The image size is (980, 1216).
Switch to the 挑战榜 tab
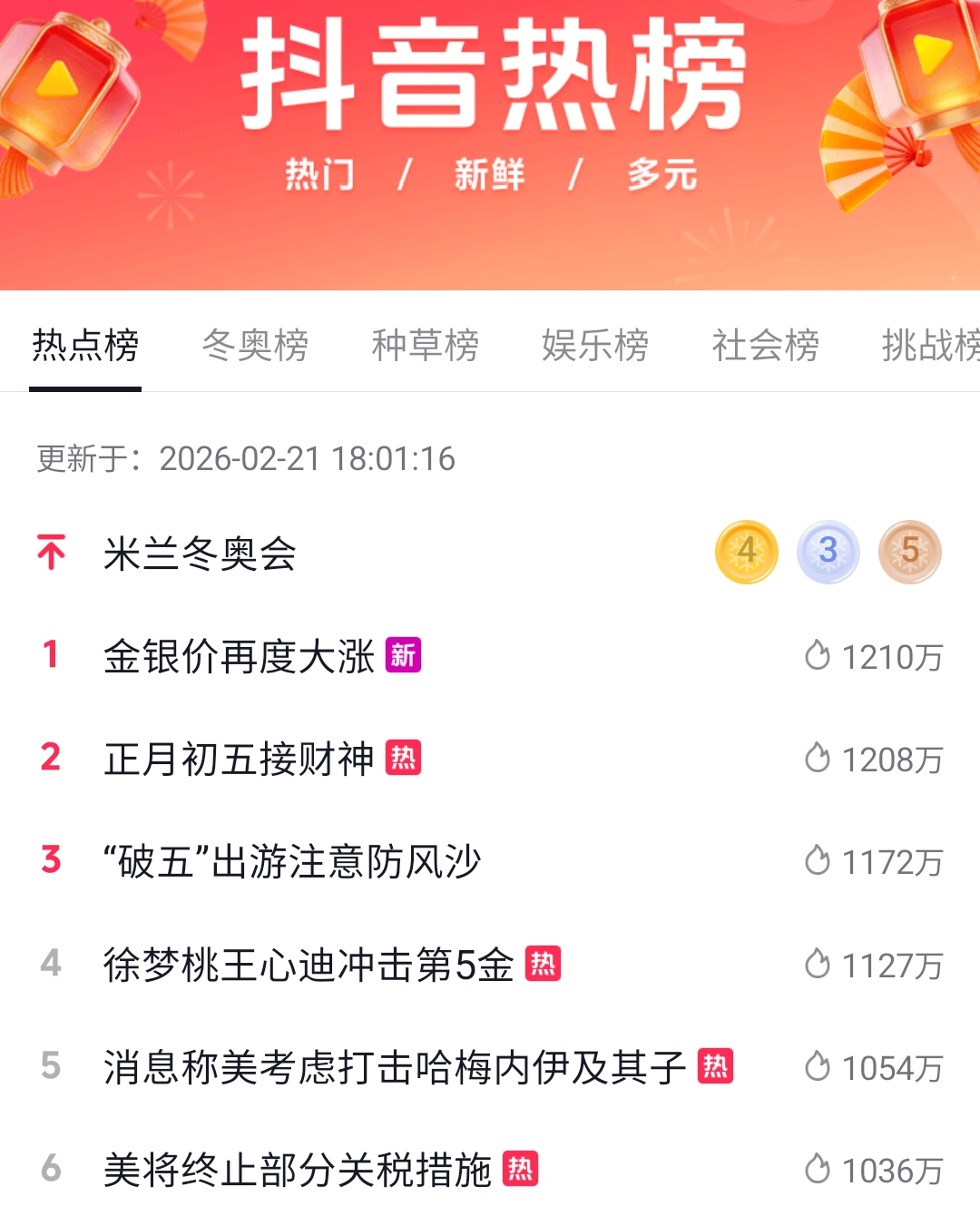coord(929,346)
